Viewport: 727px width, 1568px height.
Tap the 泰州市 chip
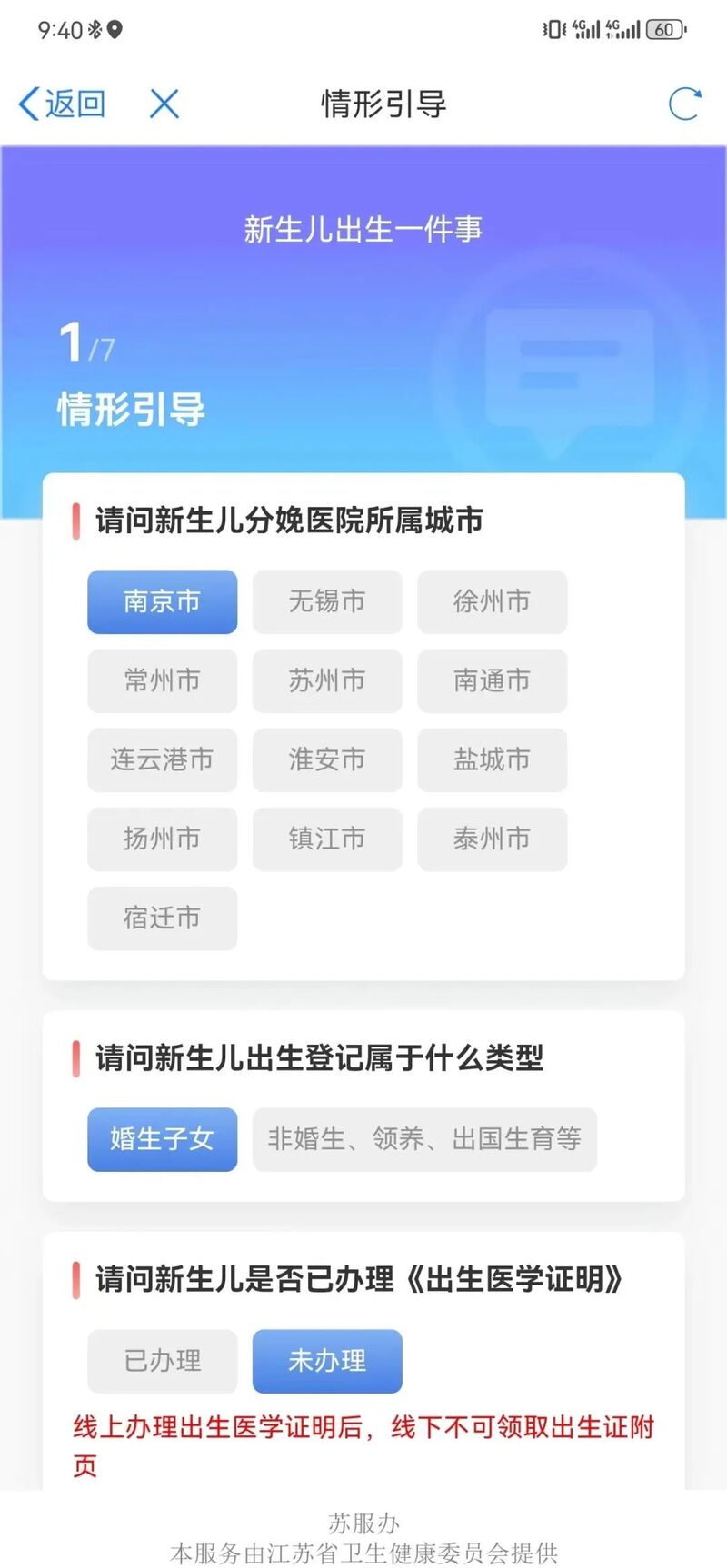[x=492, y=839]
